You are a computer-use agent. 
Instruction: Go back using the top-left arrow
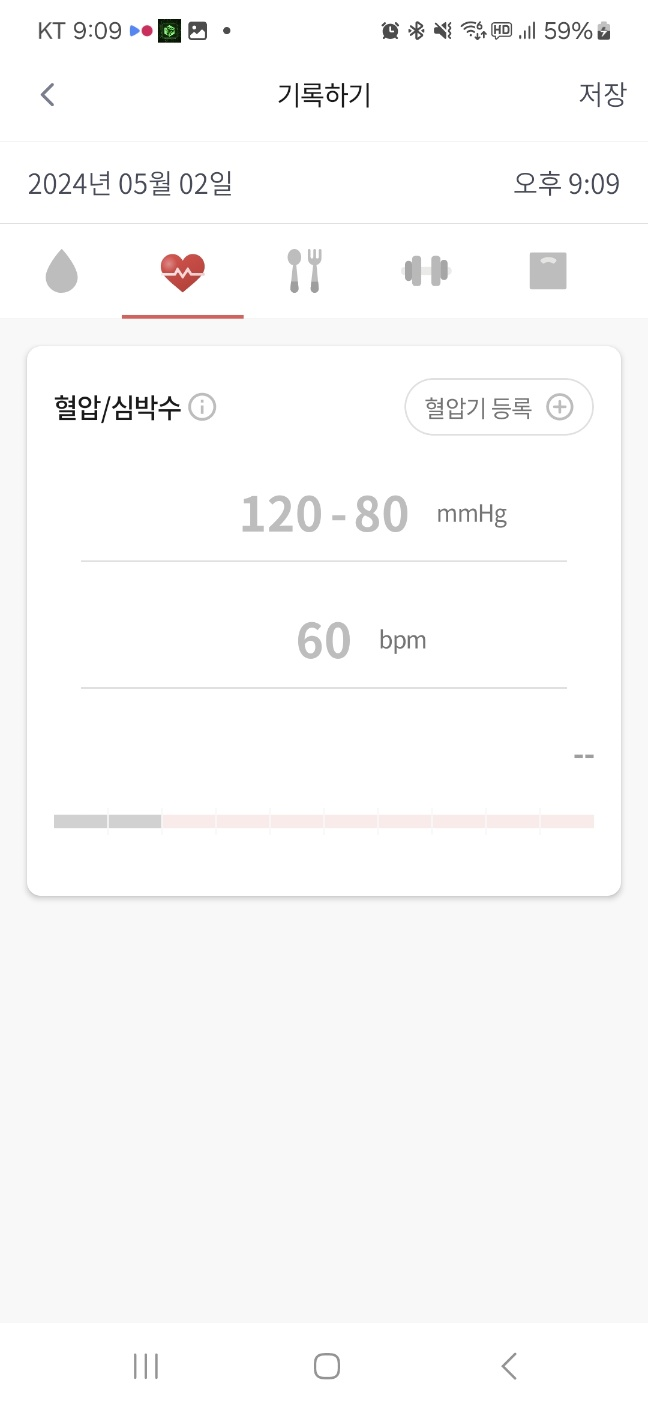click(47, 95)
